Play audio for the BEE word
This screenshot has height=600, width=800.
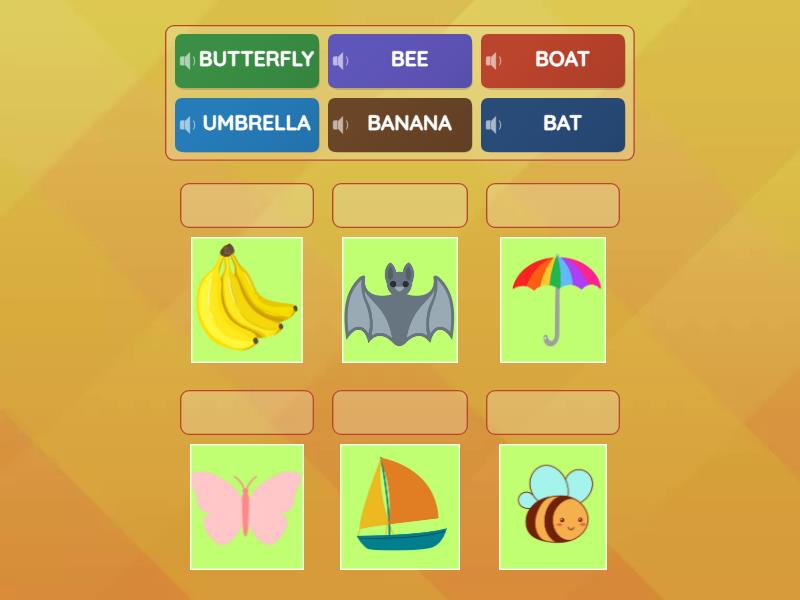(x=340, y=61)
